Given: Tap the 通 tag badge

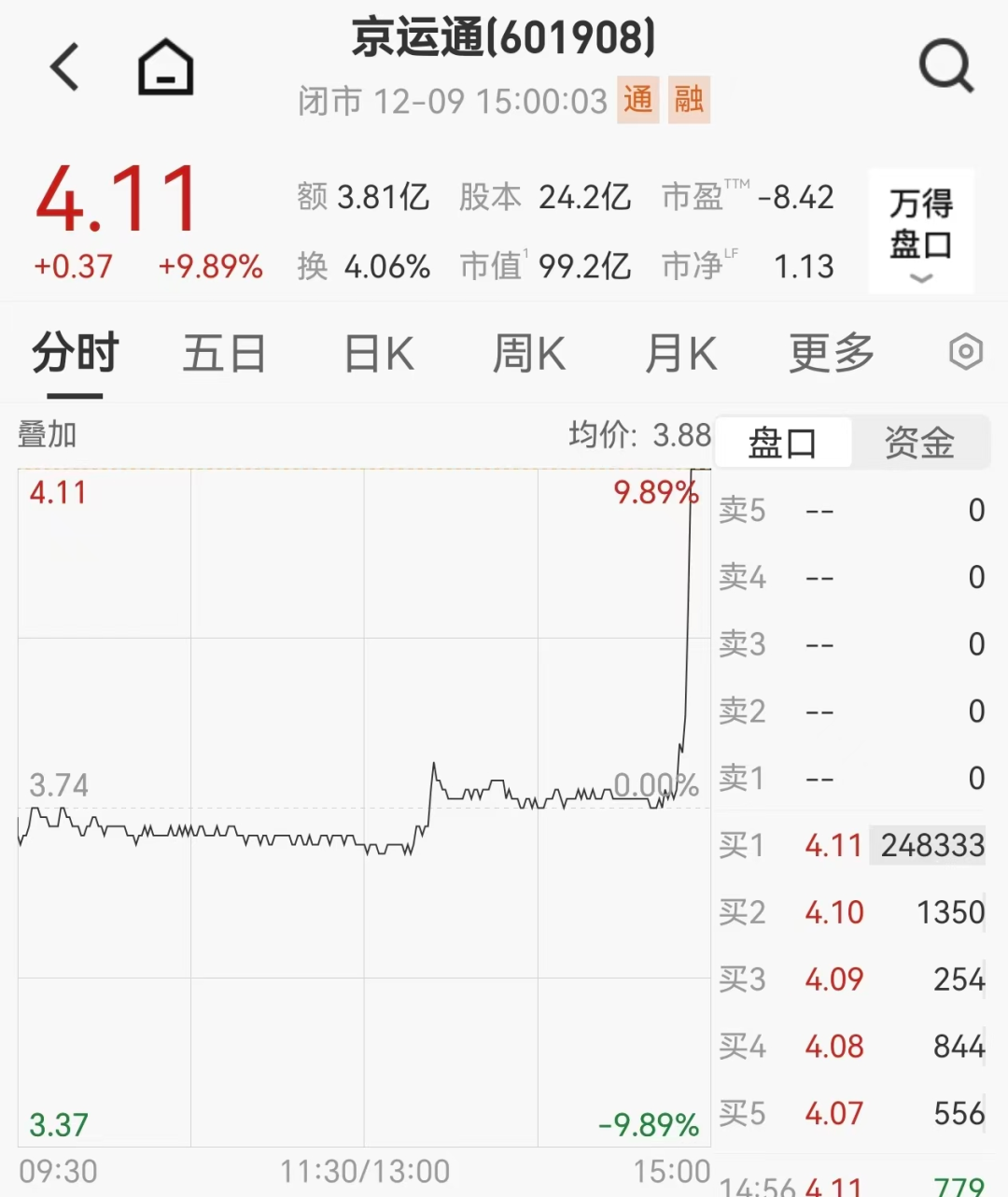Looking at the screenshot, I should pos(638,100).
